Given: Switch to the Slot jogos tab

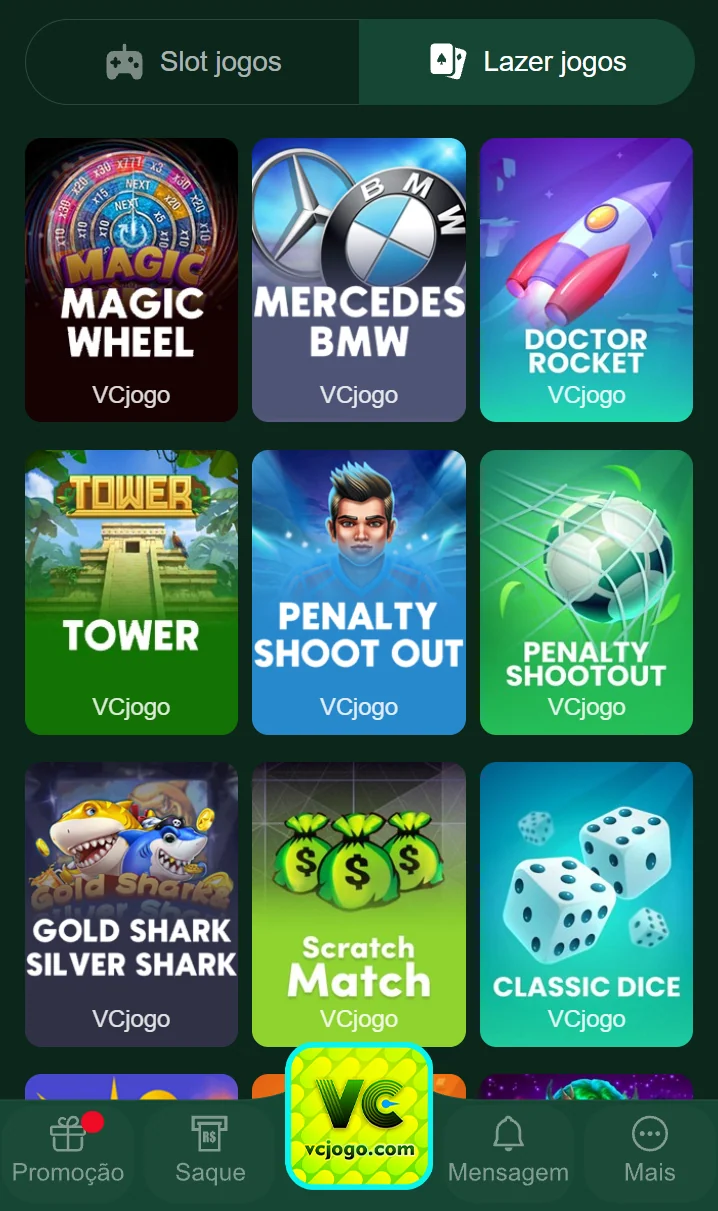Looking at the screenshot, I should pos(193,62).
